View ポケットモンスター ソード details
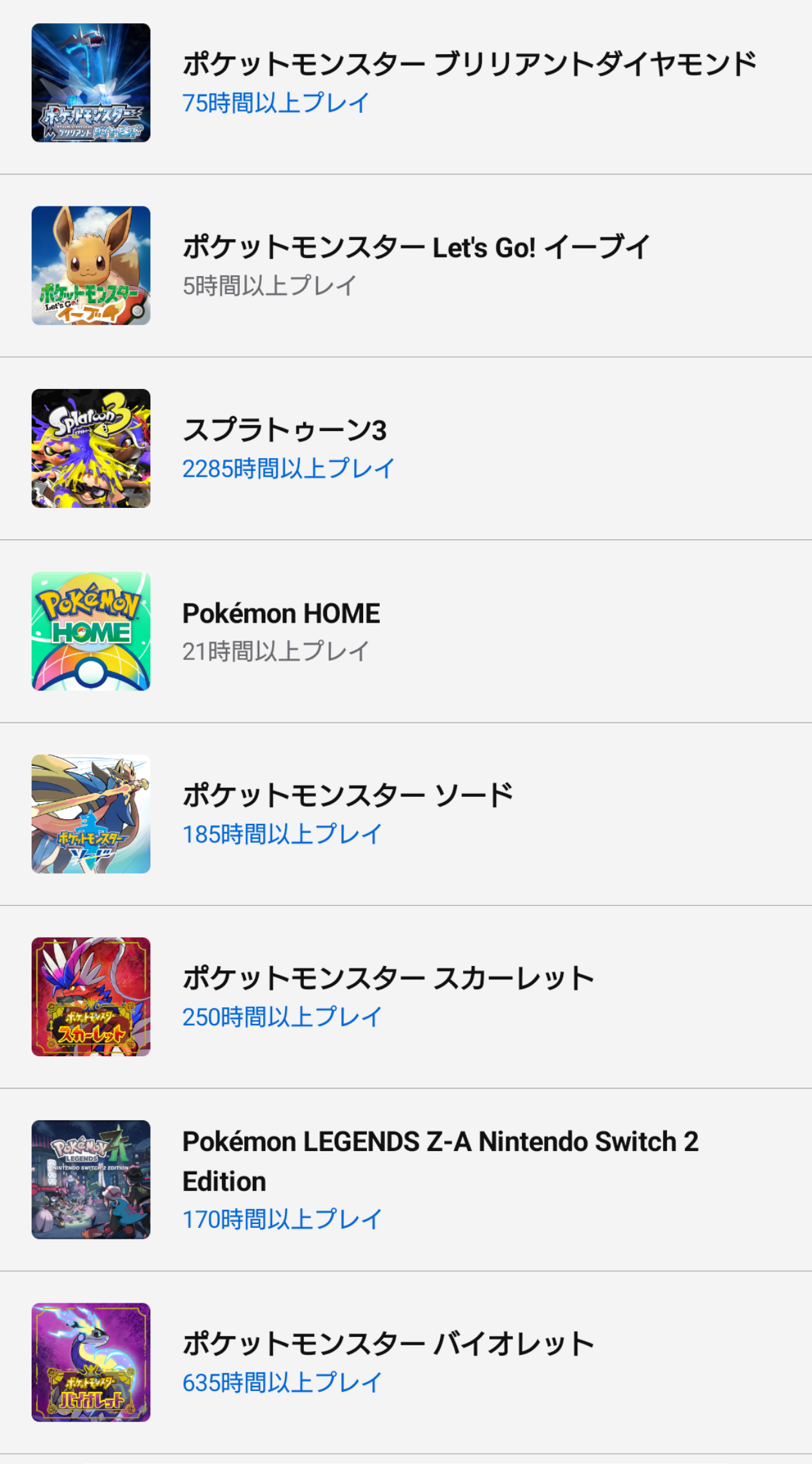 405,814
